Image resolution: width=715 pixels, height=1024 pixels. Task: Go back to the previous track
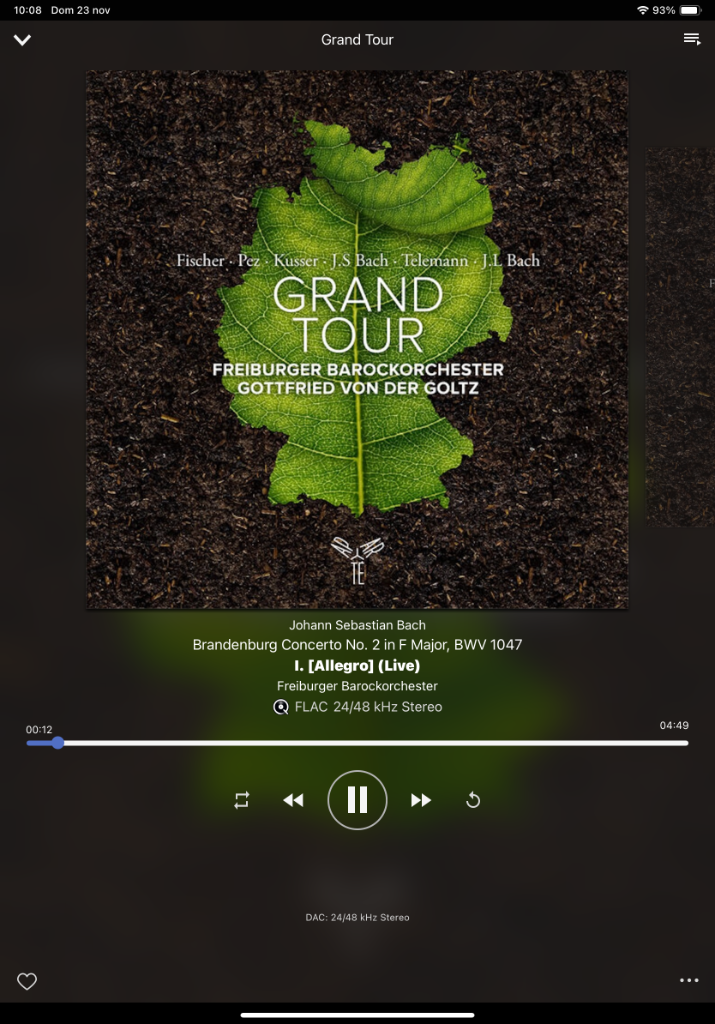coord(293,800)
